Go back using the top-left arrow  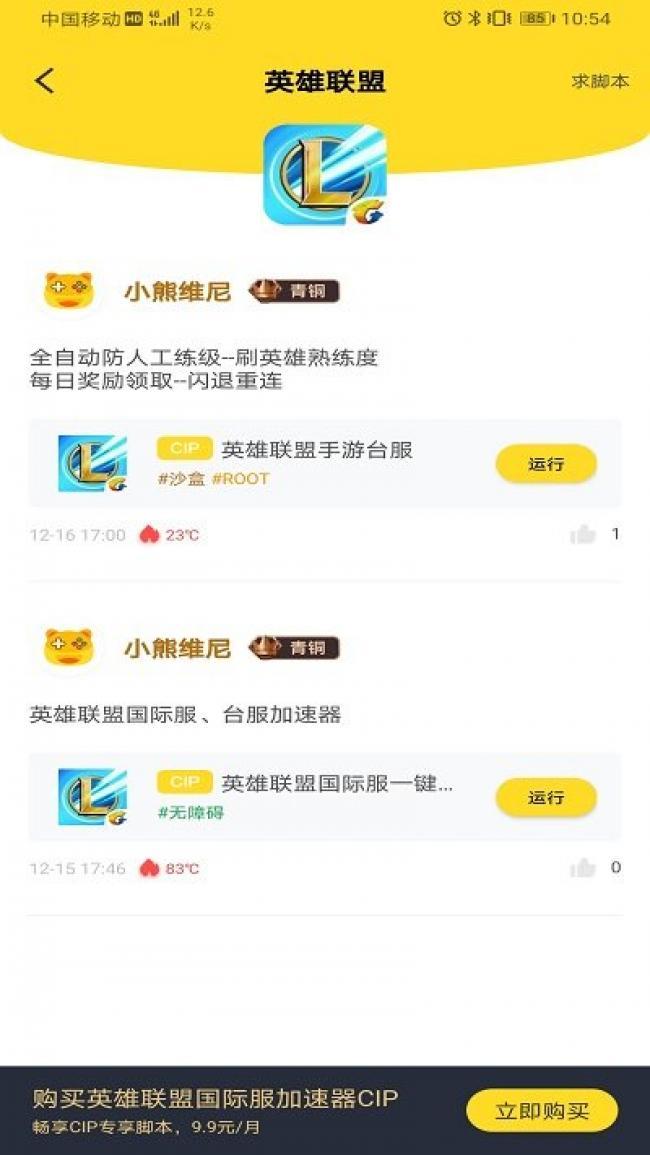coord(44,81)
